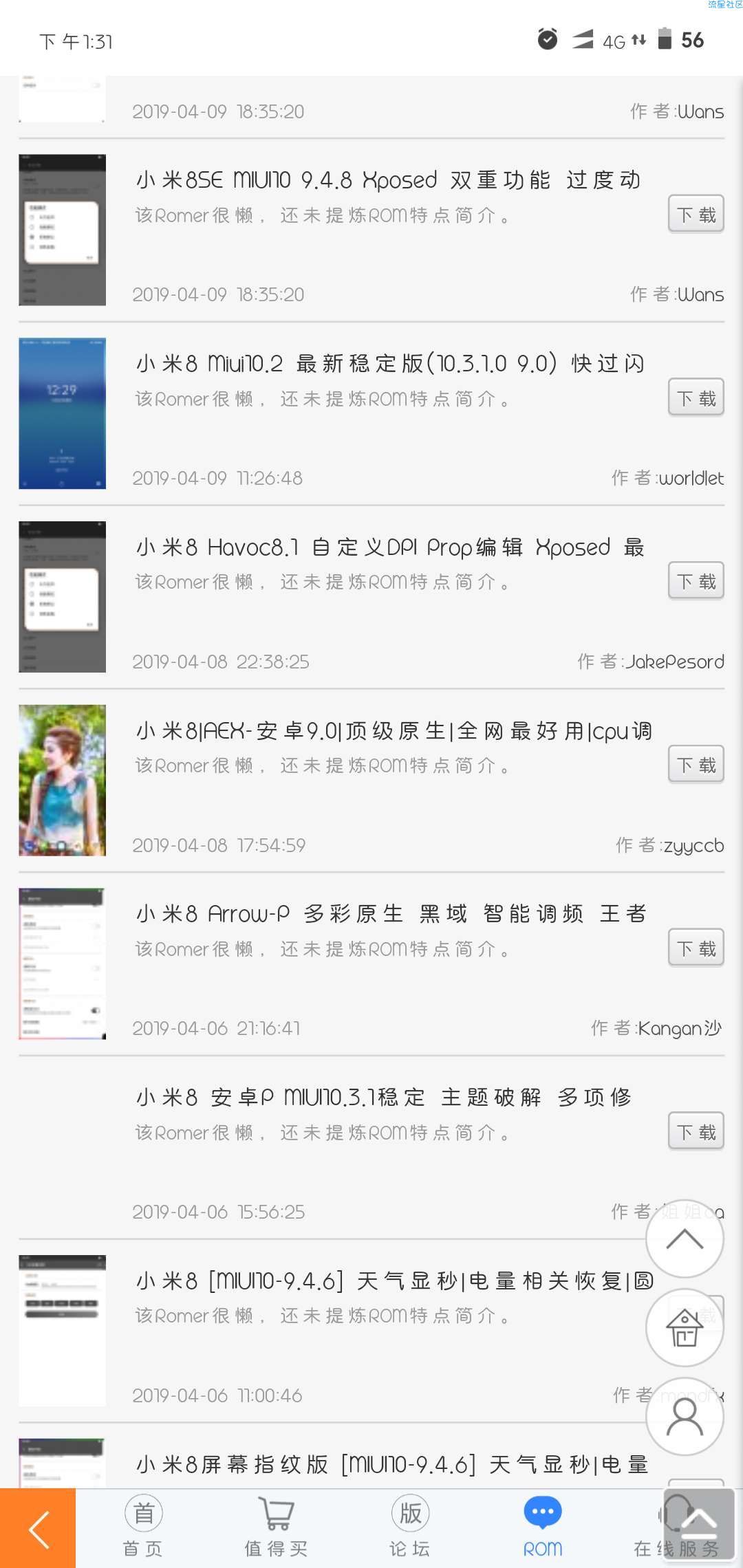Download the 小米8 AEX 安卓9.0 ROM
Viewport: 743px width, 1568px height.
pyautogui.click(x=696, y=765)
